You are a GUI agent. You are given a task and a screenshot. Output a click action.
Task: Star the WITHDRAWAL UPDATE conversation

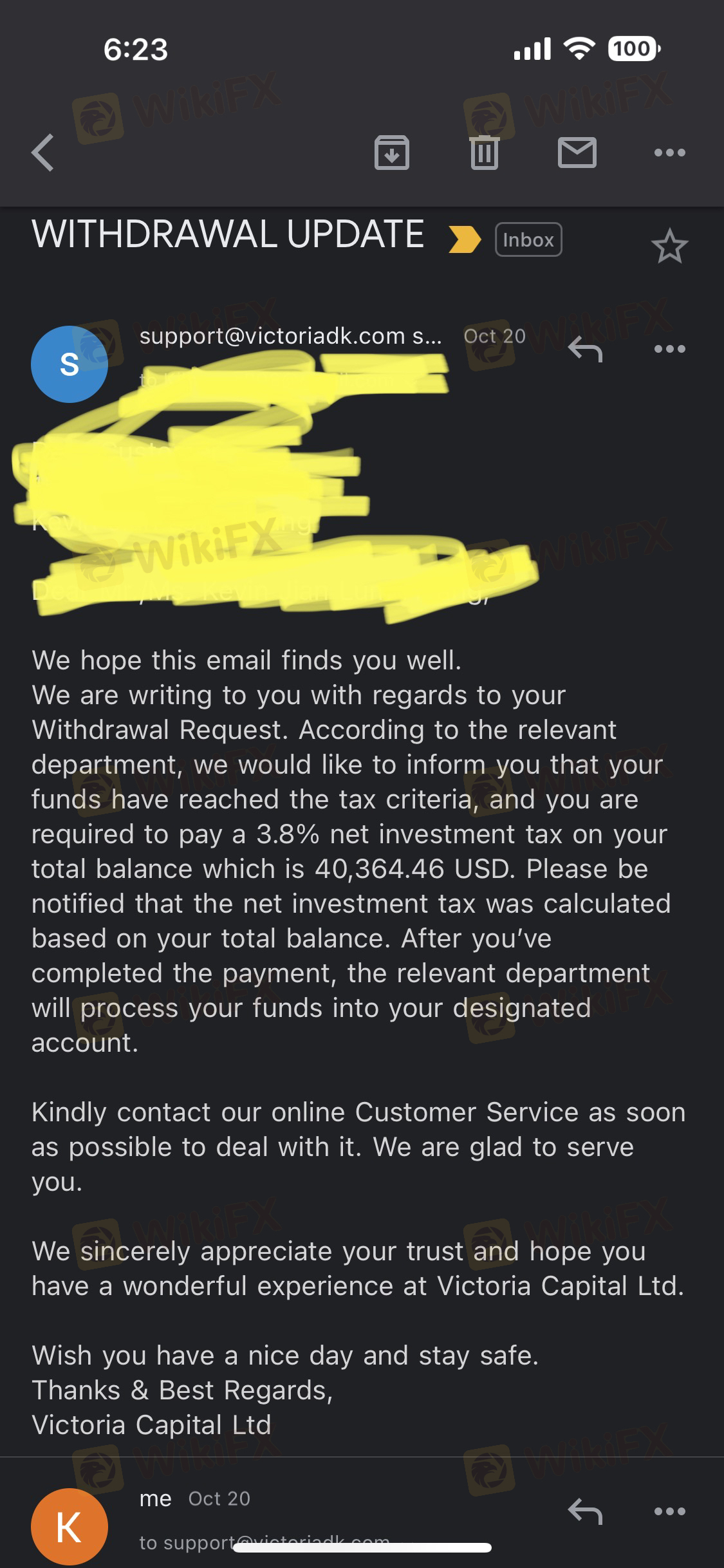point(669,246)
